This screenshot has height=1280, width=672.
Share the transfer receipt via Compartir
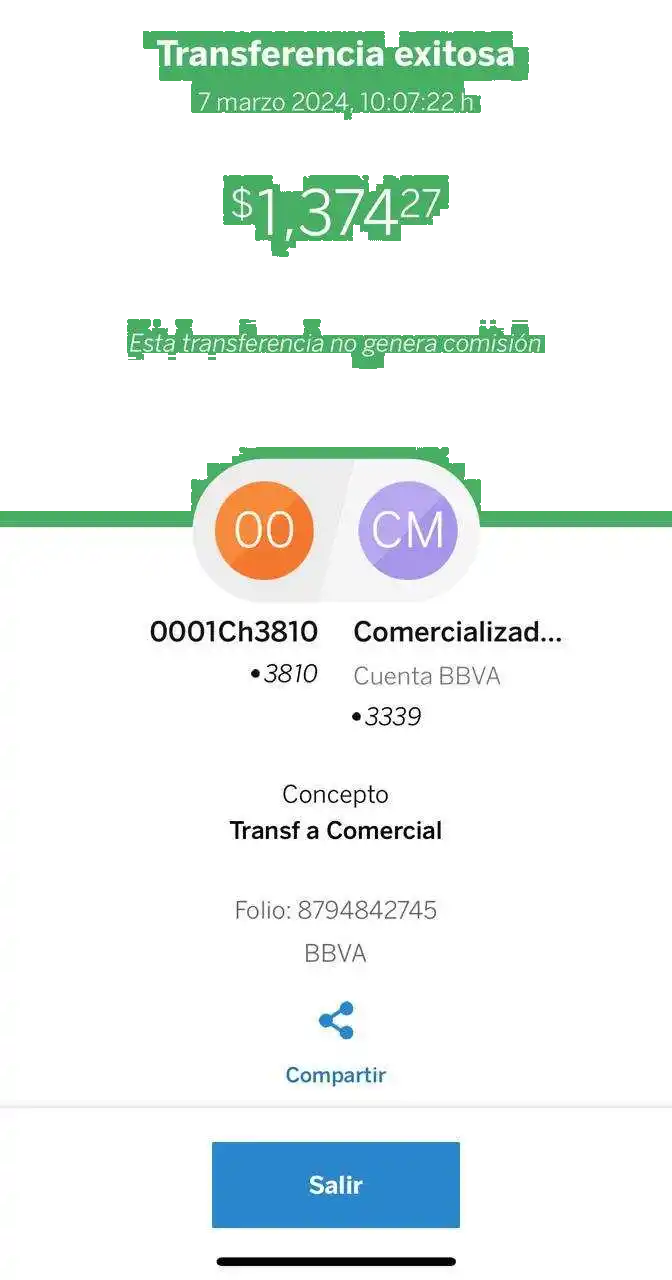tap(336, 1042)
